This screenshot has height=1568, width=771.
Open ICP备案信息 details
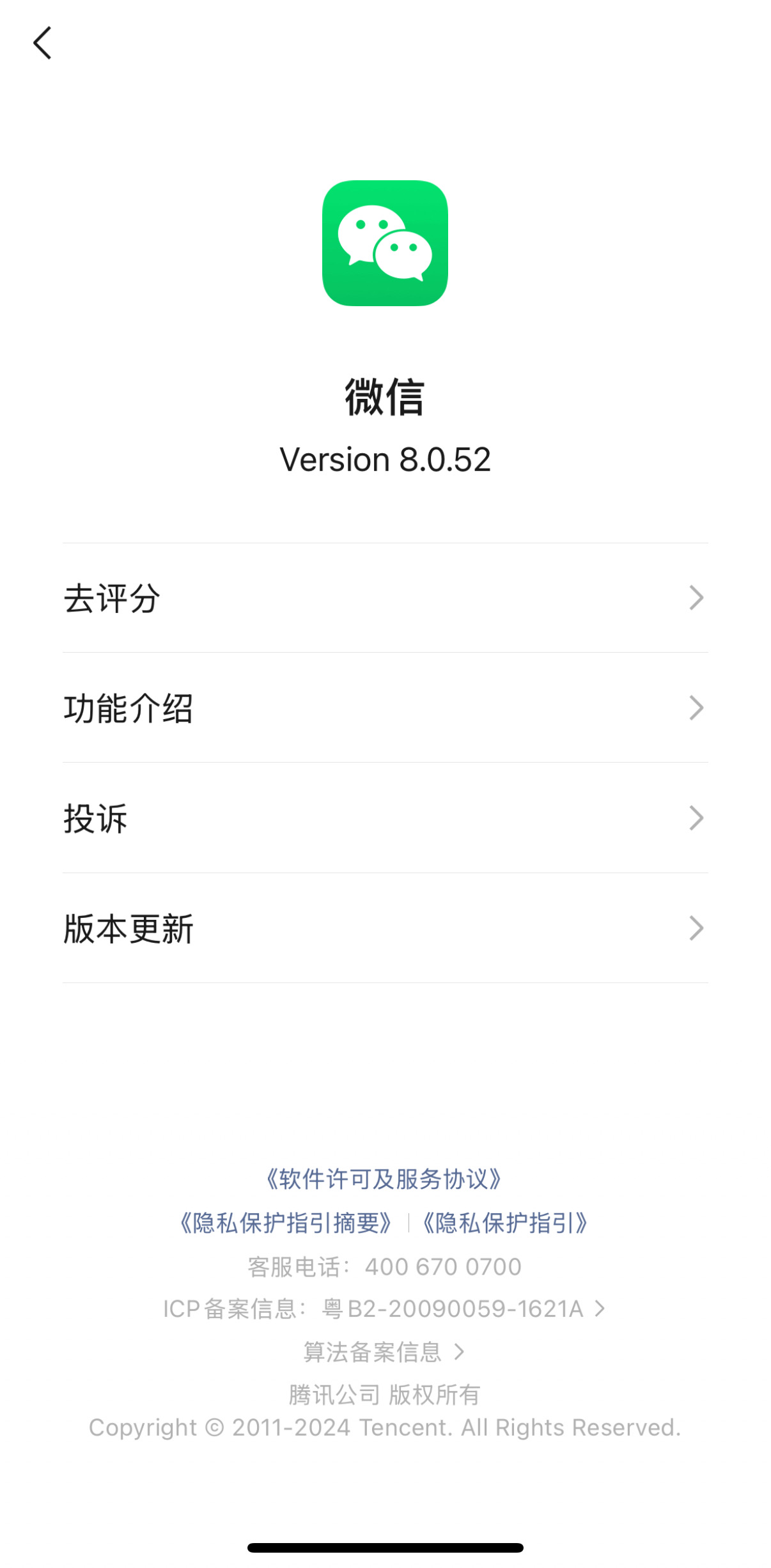[384, 1309]
